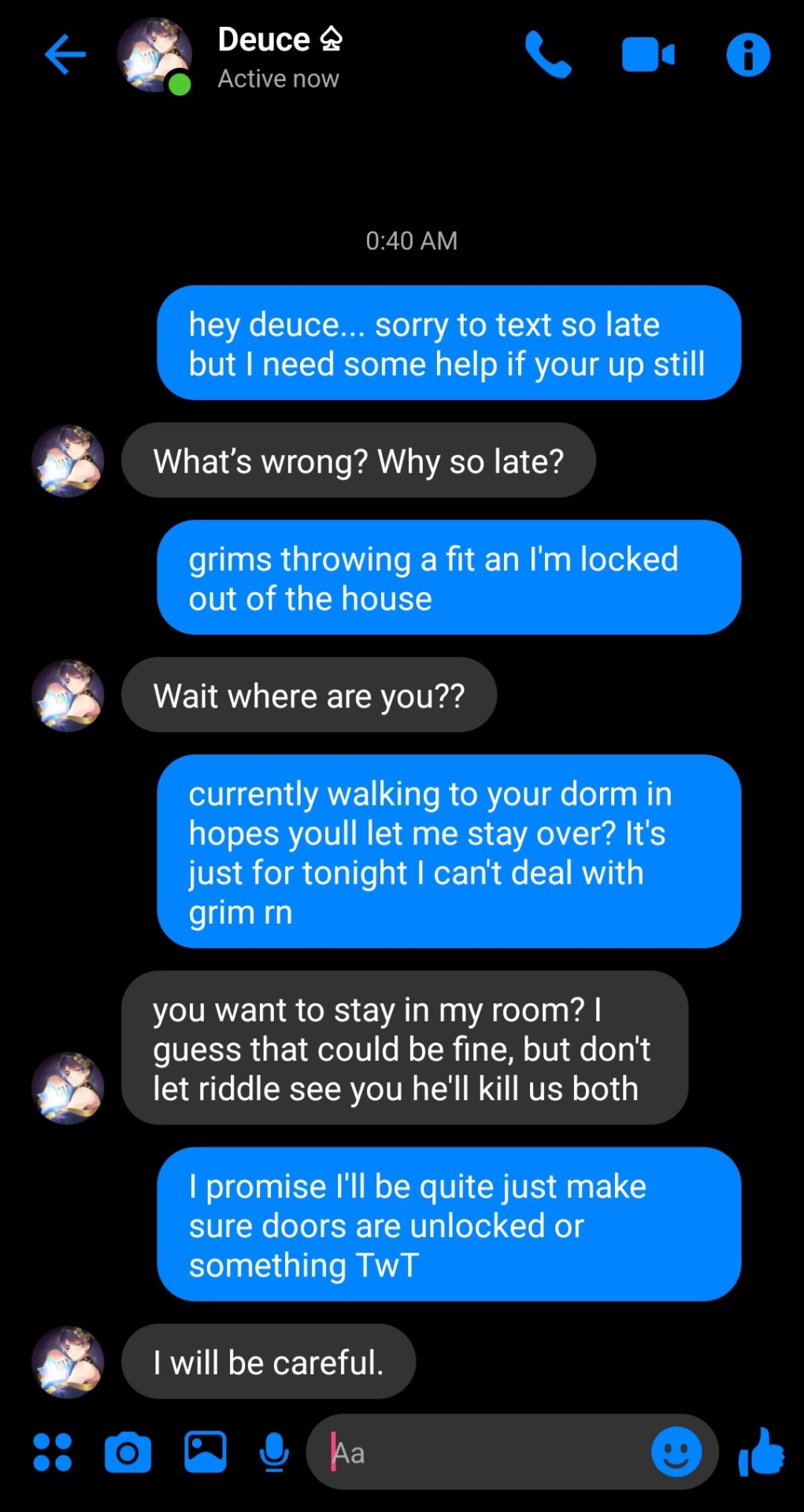Open the camera to take a photo
The image size is (804, 1512).
pos(128,1452)
